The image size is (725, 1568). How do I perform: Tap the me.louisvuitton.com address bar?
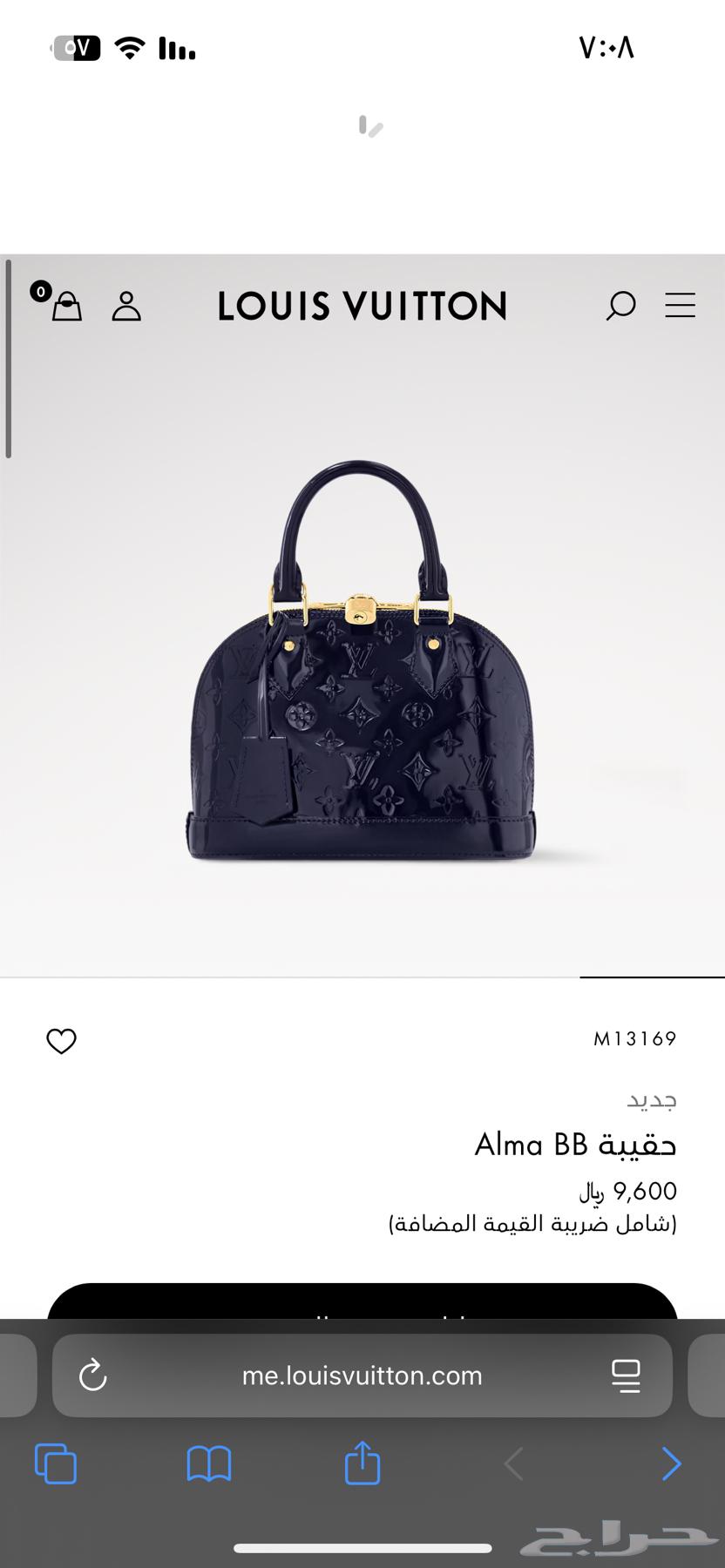click(362, 1376)
